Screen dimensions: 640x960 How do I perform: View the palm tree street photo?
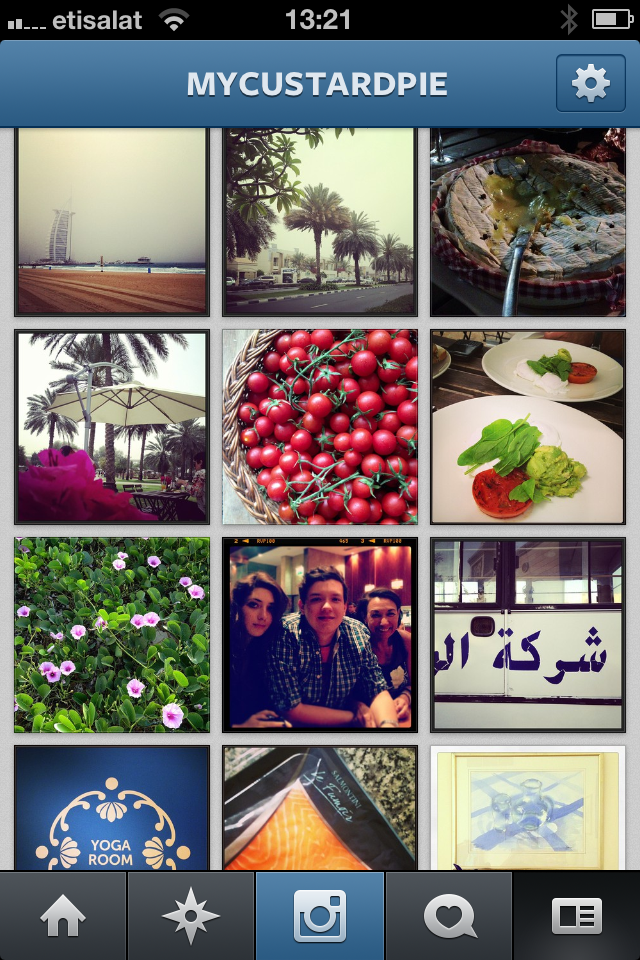(x=320, y=220)
